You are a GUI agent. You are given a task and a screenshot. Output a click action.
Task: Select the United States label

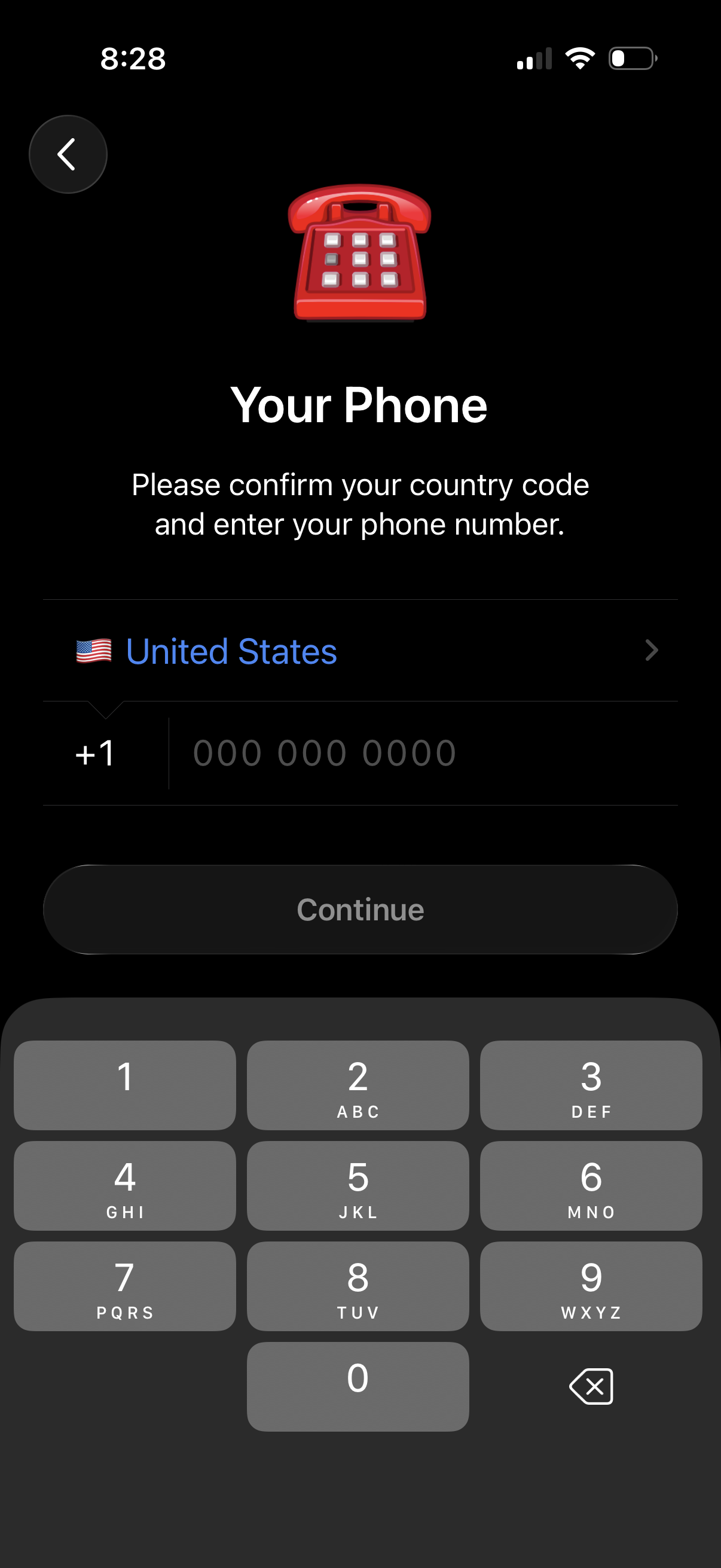pos(231,651)
